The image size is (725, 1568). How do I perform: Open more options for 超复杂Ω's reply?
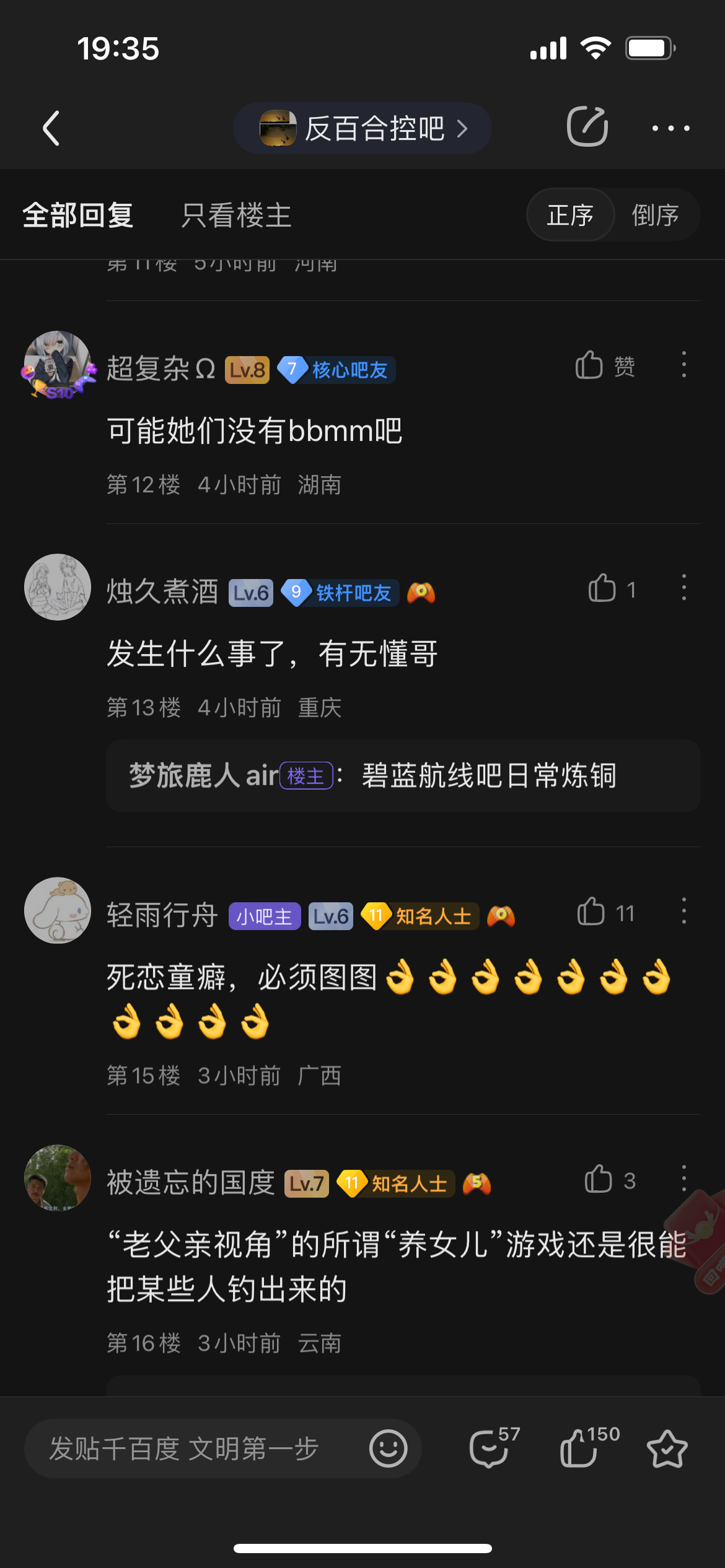pyautogui.click(x=684, y=365)
